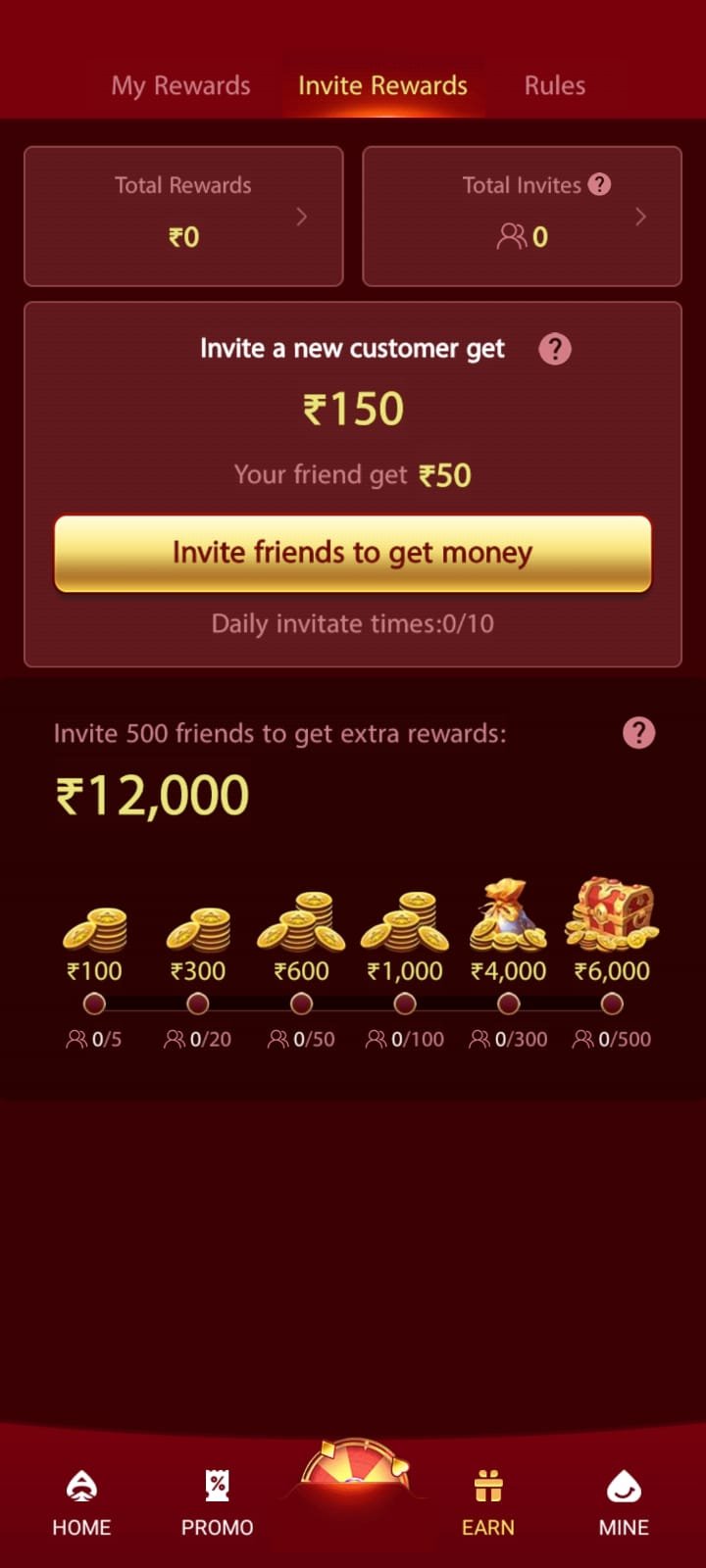Open the PROMO tab
Screen dimensions: 706x1568
(217, 1503)
